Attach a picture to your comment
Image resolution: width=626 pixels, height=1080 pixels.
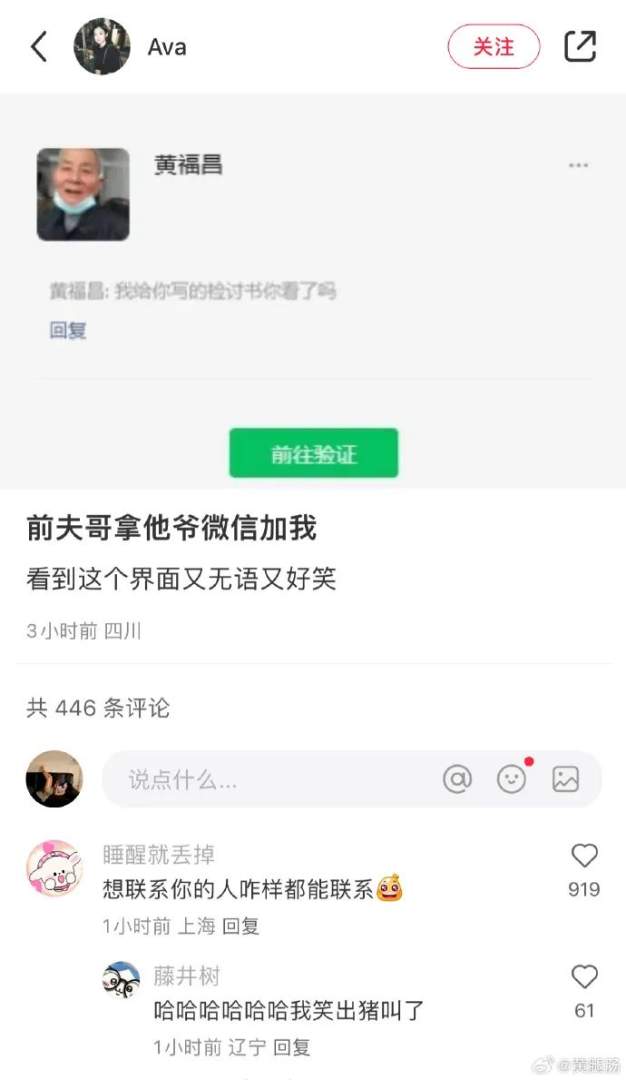tap(566, 779)
